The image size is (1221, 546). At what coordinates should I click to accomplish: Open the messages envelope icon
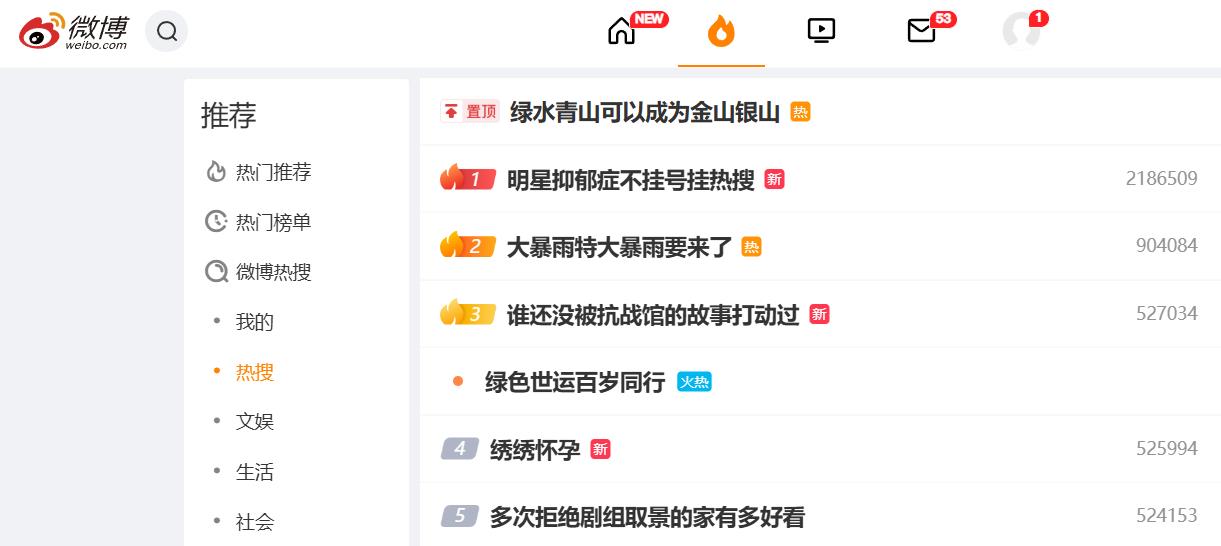[921, 31]
